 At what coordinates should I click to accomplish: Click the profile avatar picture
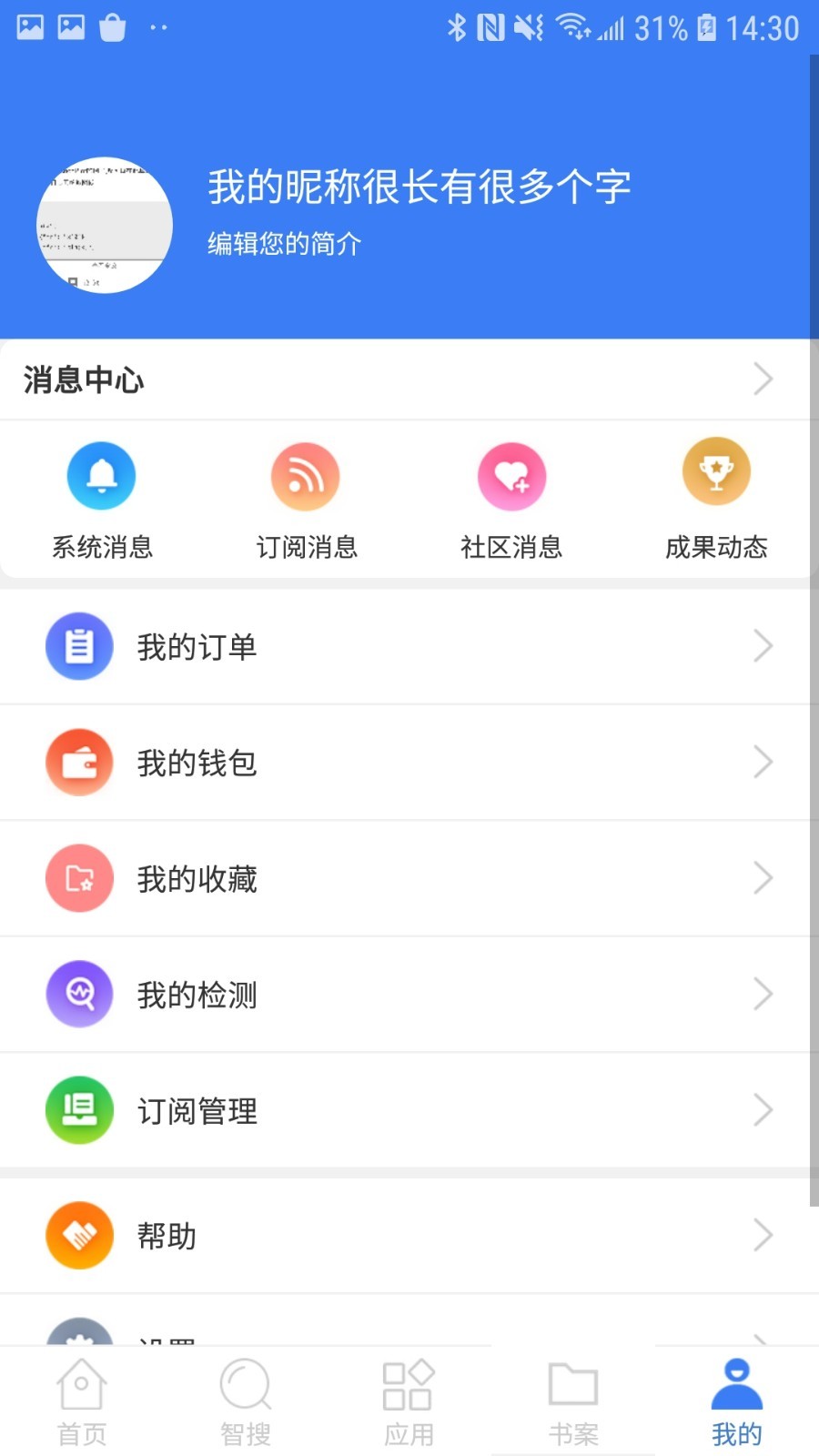[105, 225]
